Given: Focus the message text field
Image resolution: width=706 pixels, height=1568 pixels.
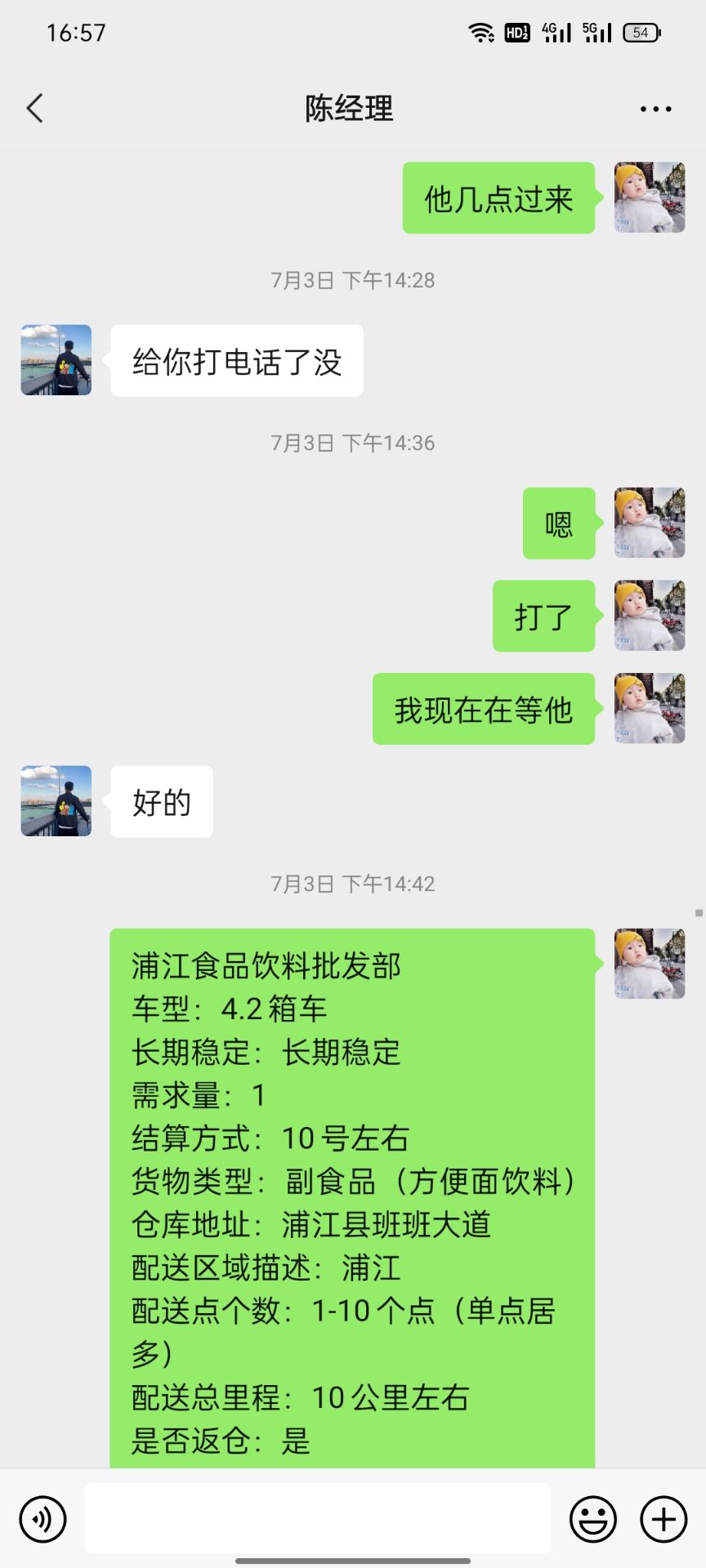Looking at the screenshot, I should (317, 1518).
